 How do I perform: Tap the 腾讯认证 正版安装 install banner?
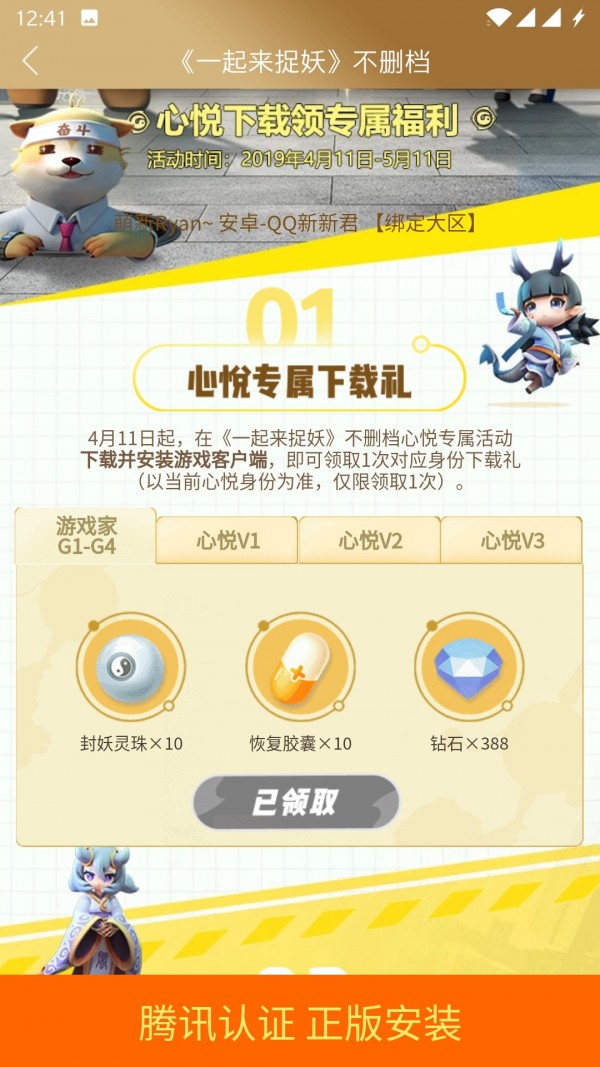pyautogui.click(x=300, y=1023)
